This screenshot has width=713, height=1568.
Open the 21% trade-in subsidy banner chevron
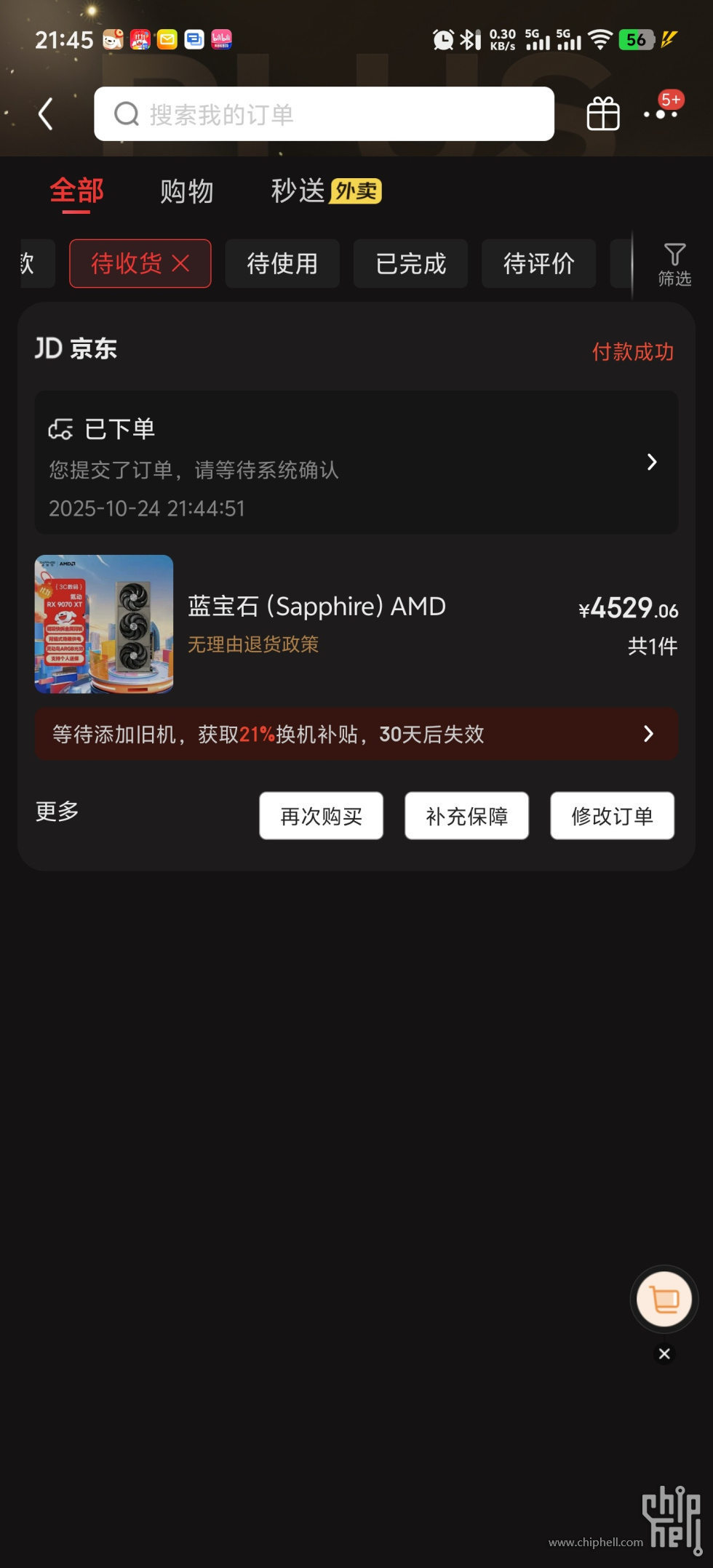[x=648, y=734]
